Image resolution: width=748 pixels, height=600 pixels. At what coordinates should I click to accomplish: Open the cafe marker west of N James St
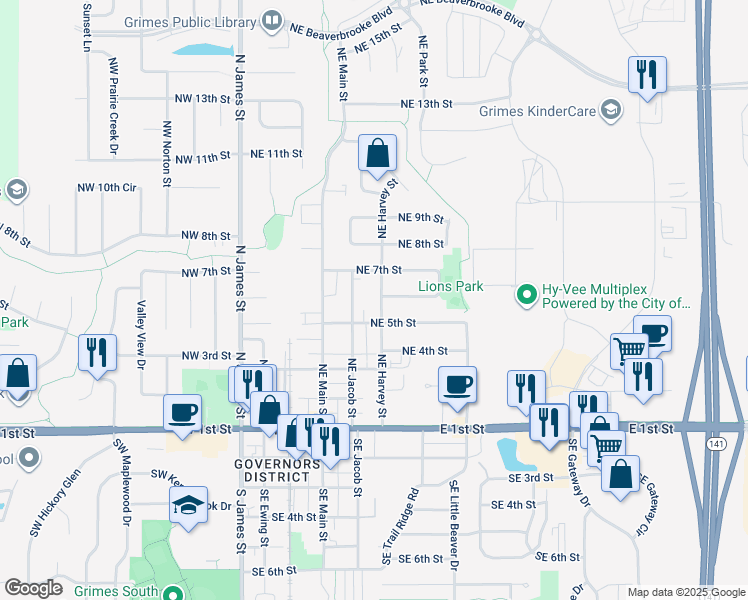point(183,413)
